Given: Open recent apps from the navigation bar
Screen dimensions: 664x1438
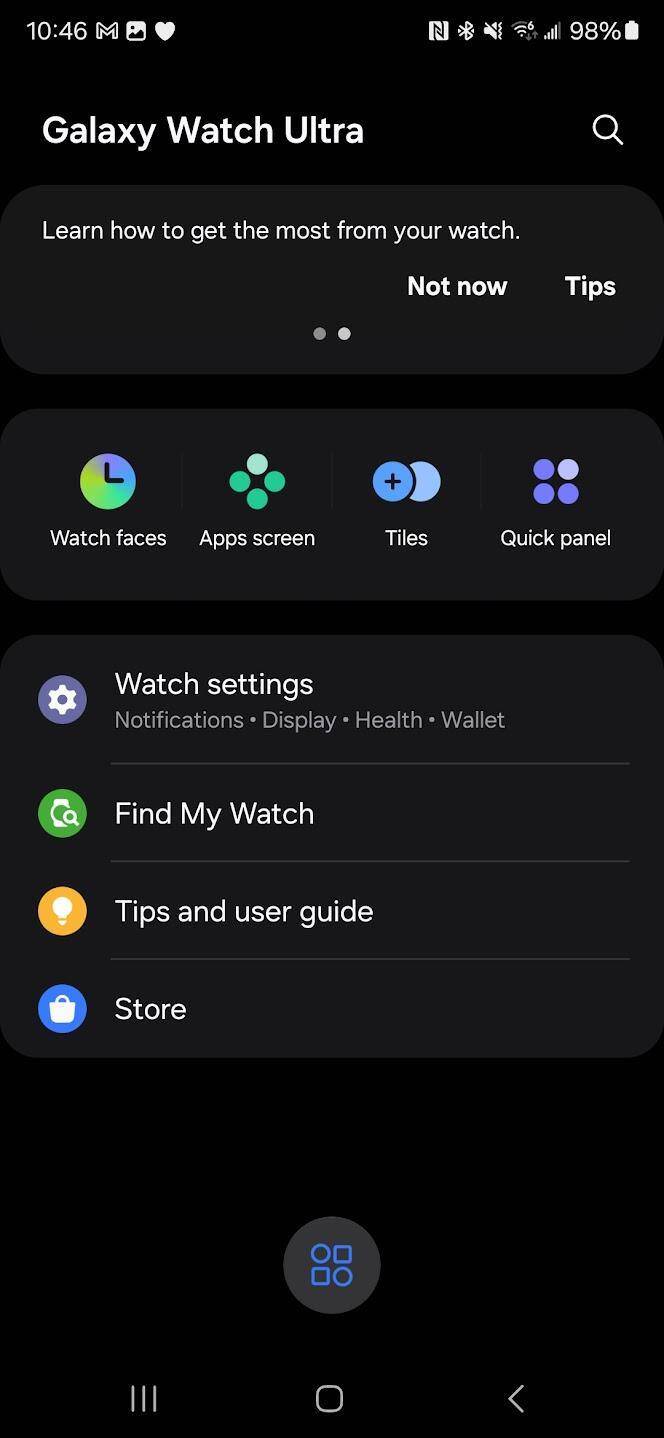Looking at the screenshot, I should pyautogui.click(x=144, y=1398).
